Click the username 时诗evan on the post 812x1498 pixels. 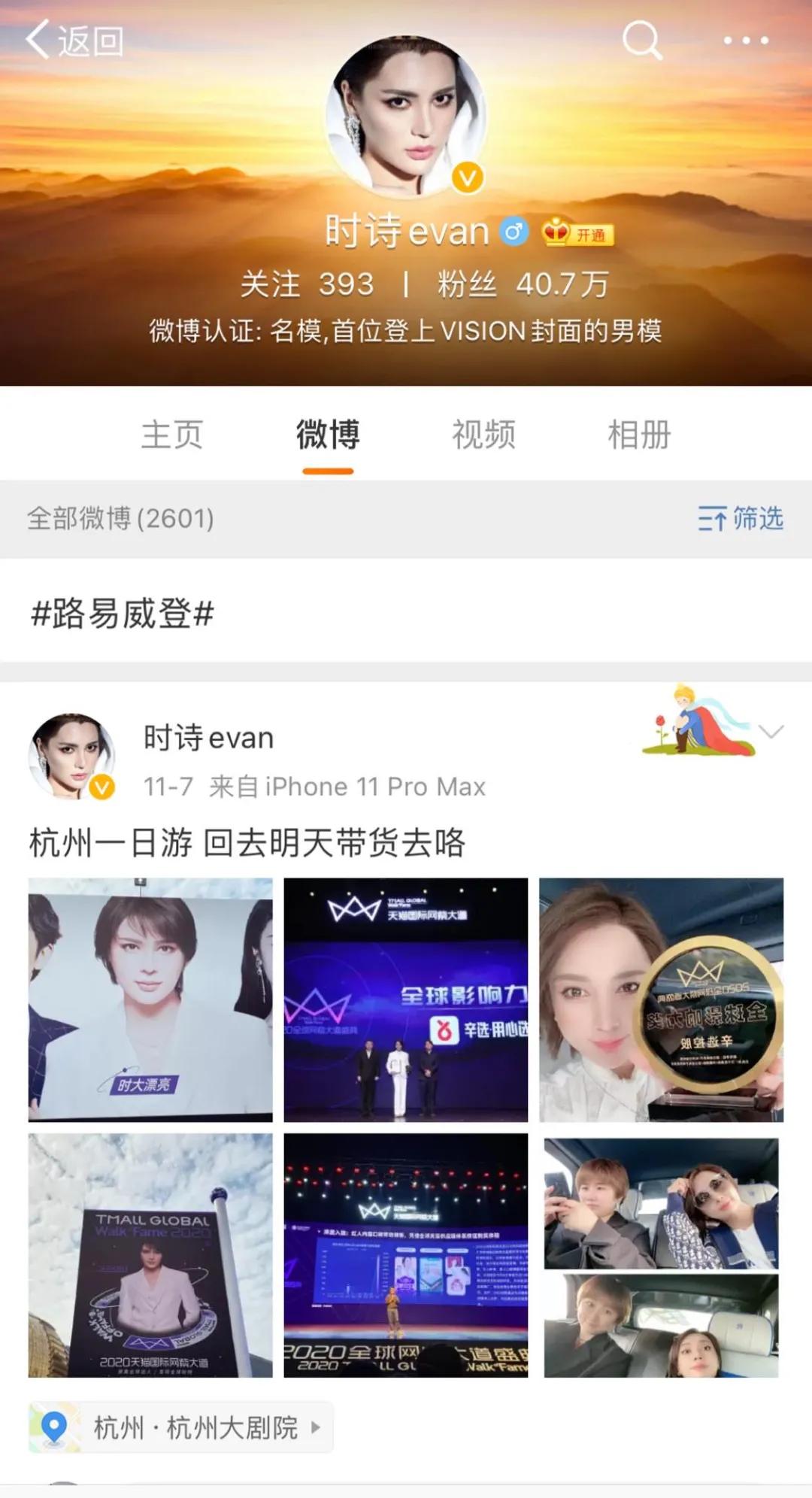209,738
